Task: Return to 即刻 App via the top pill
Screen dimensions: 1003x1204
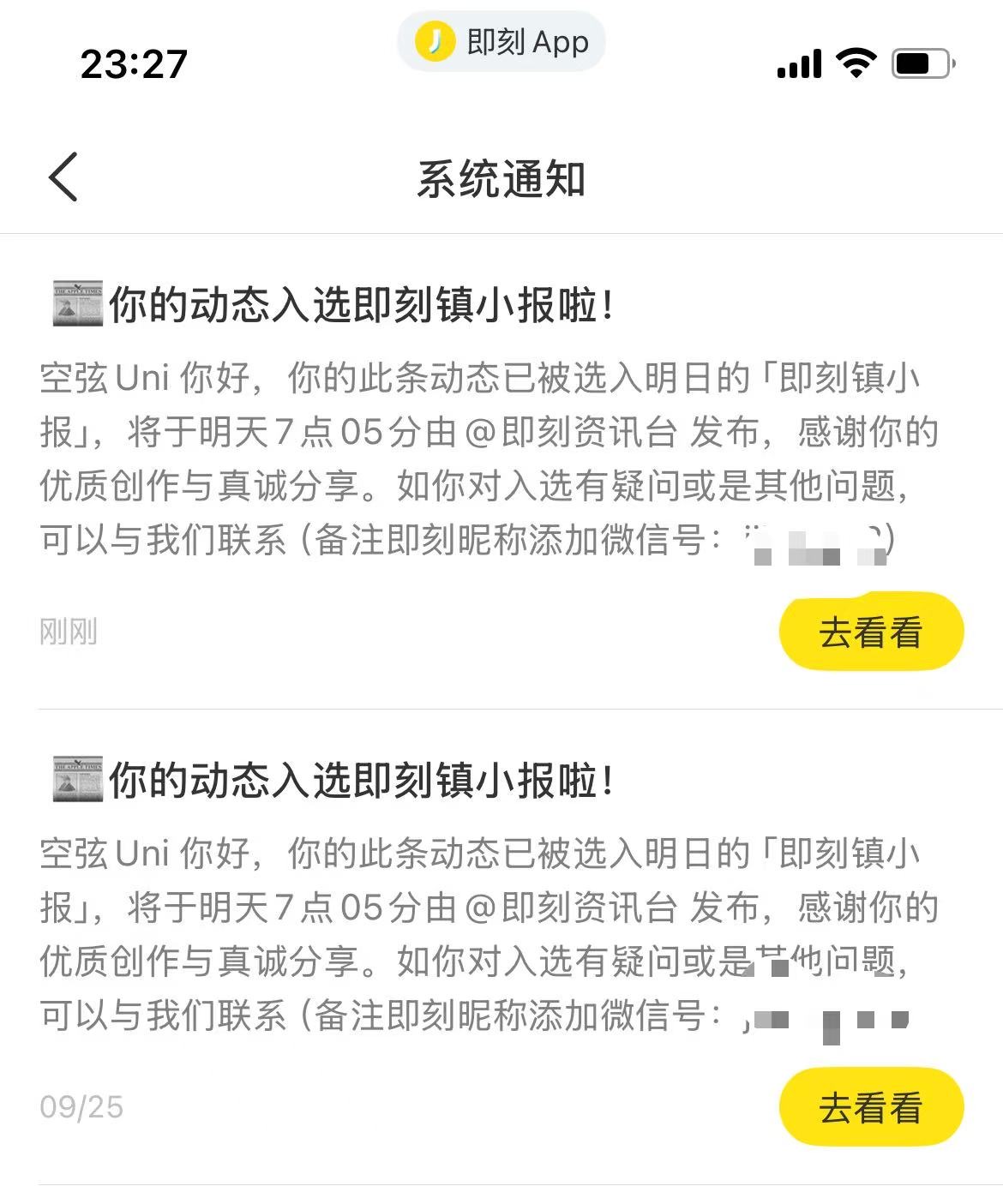Action: [501, 41]
